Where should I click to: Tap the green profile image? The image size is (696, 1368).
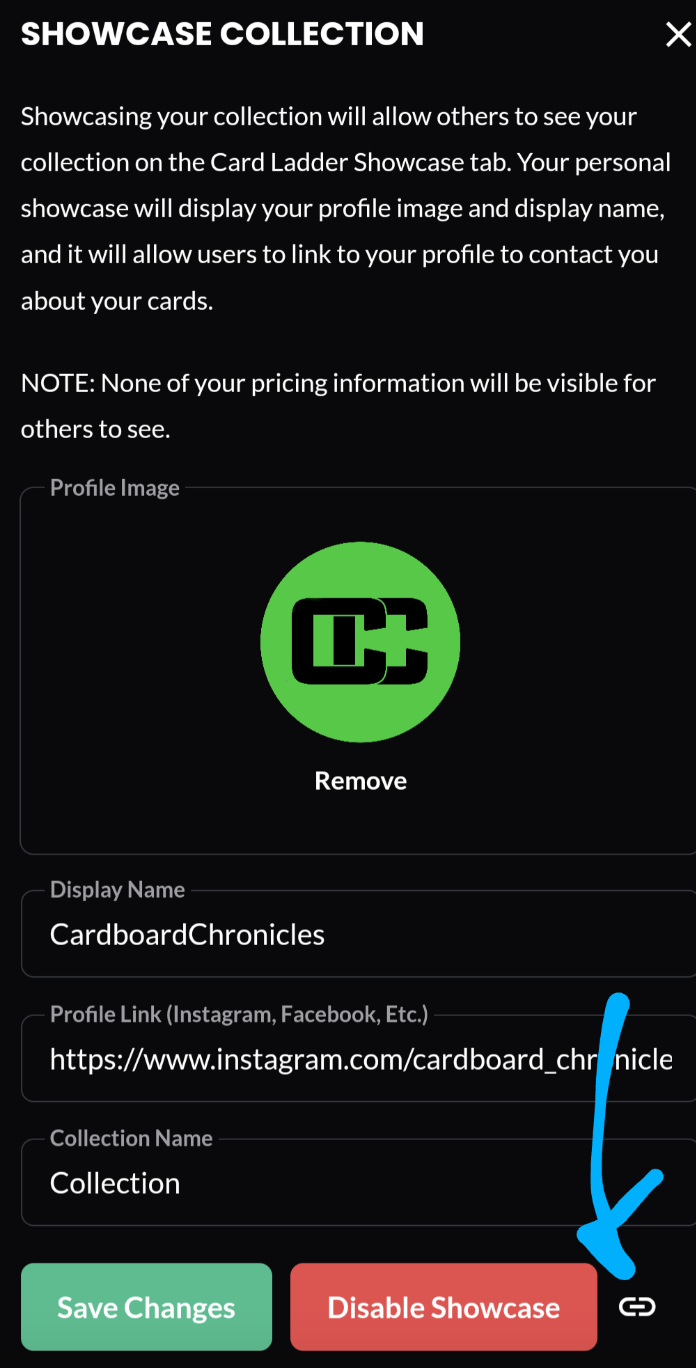tap(360, 642)
